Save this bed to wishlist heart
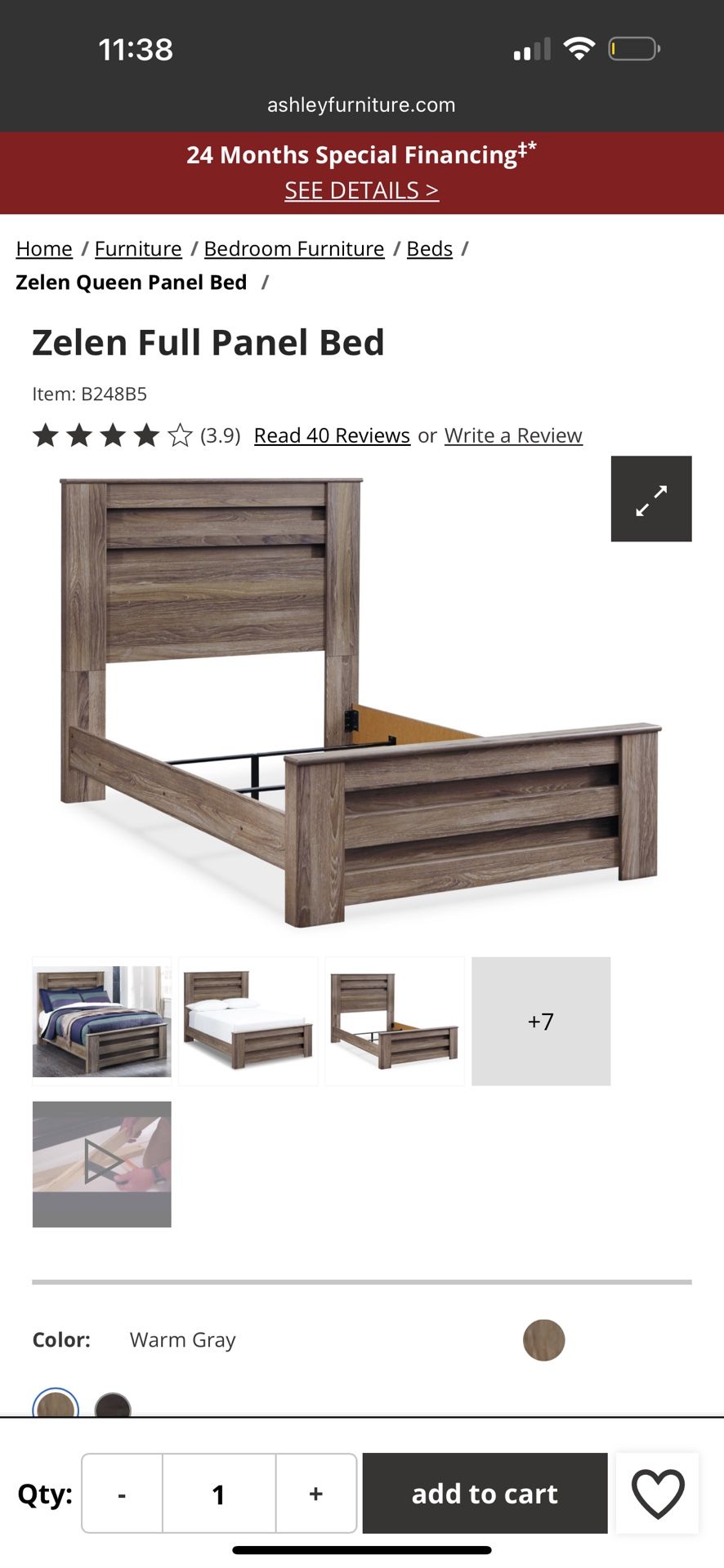 click(x=658, y=1494)
